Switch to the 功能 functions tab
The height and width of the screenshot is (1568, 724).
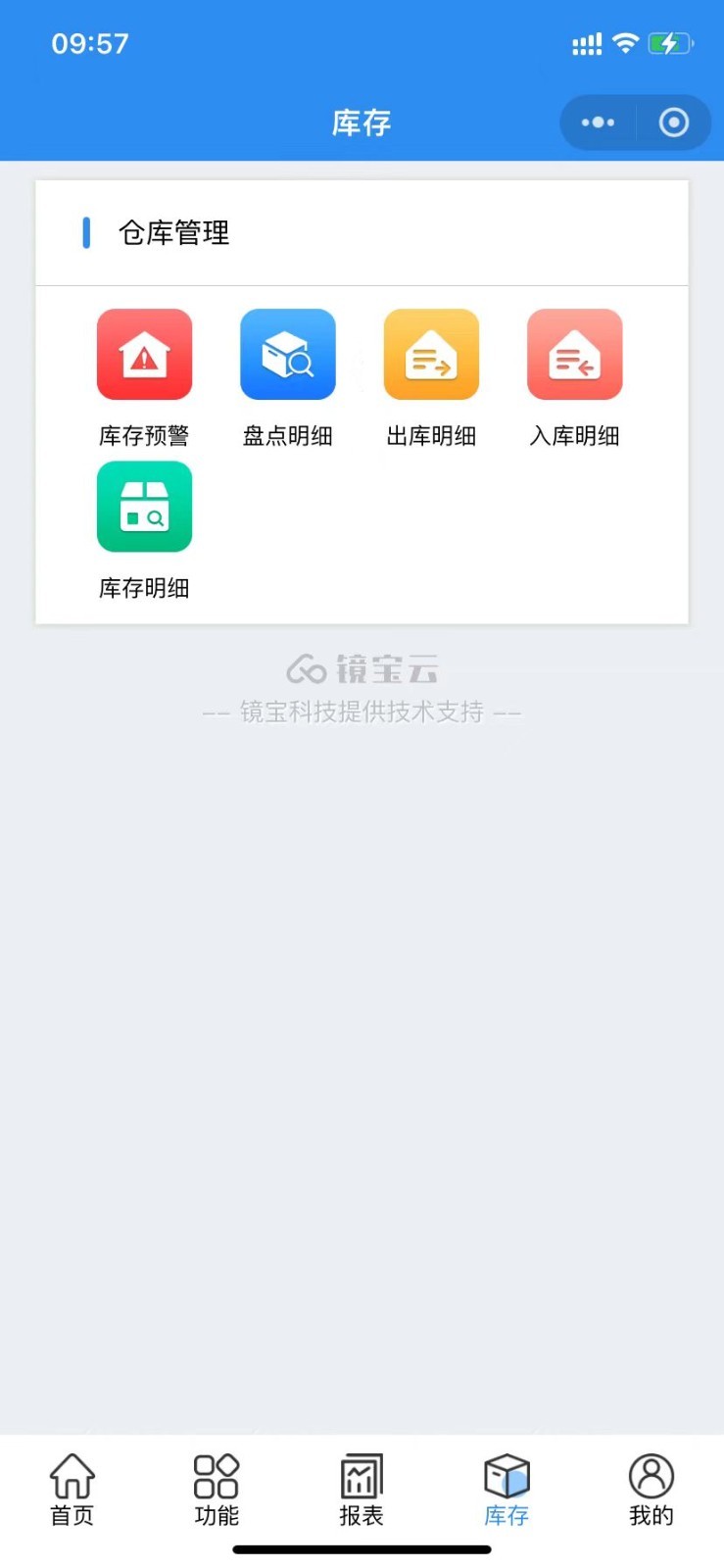point(217,1489)
